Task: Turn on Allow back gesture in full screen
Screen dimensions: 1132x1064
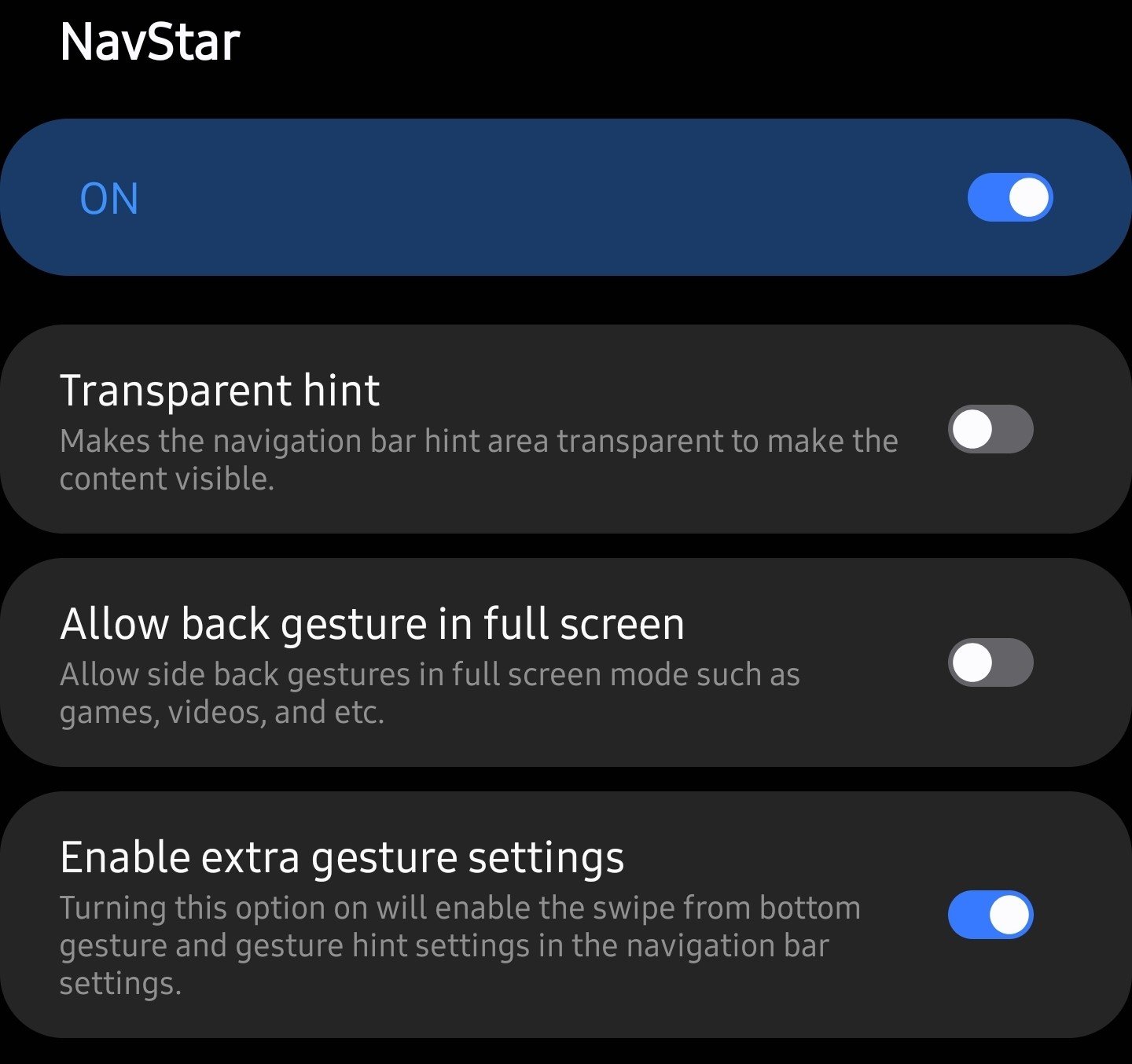Action: (x=990, y=662)
